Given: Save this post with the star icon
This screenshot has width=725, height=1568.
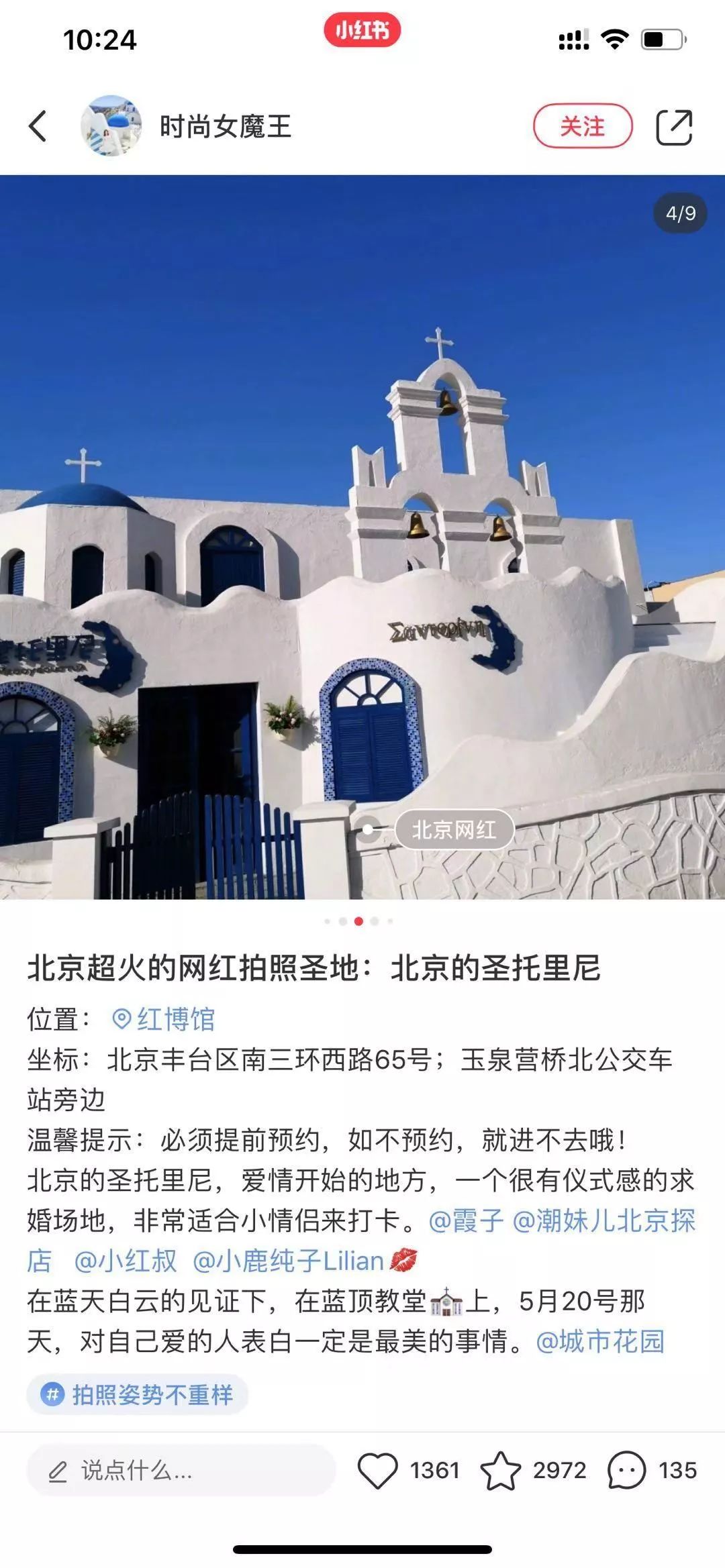Looking at the screenshot, I should [x=501, y=1471].
